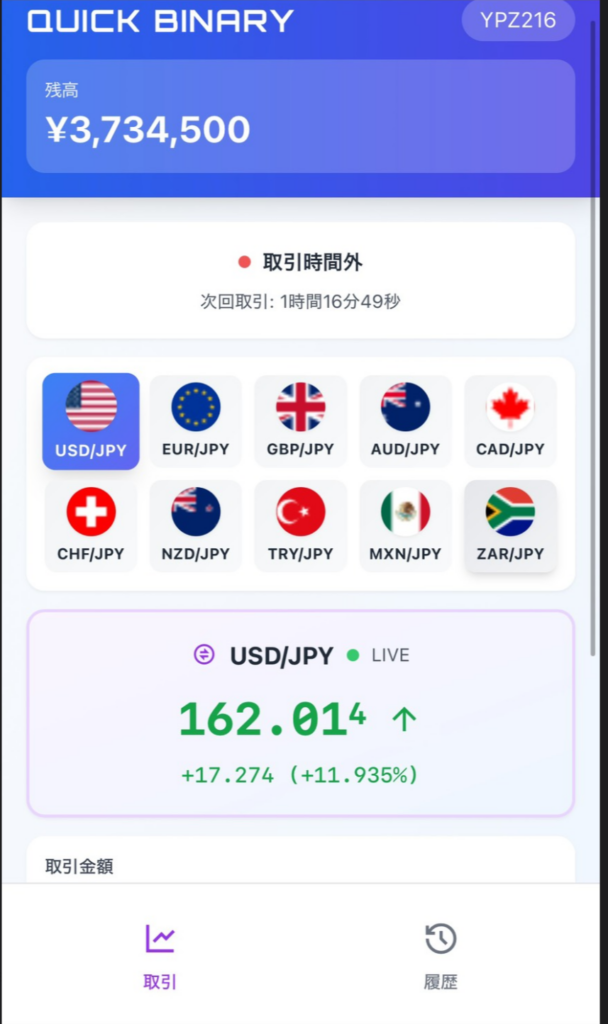Select the TRY/JPY pair
Screen dimensions: 608x1024
(x=300, y=526)
